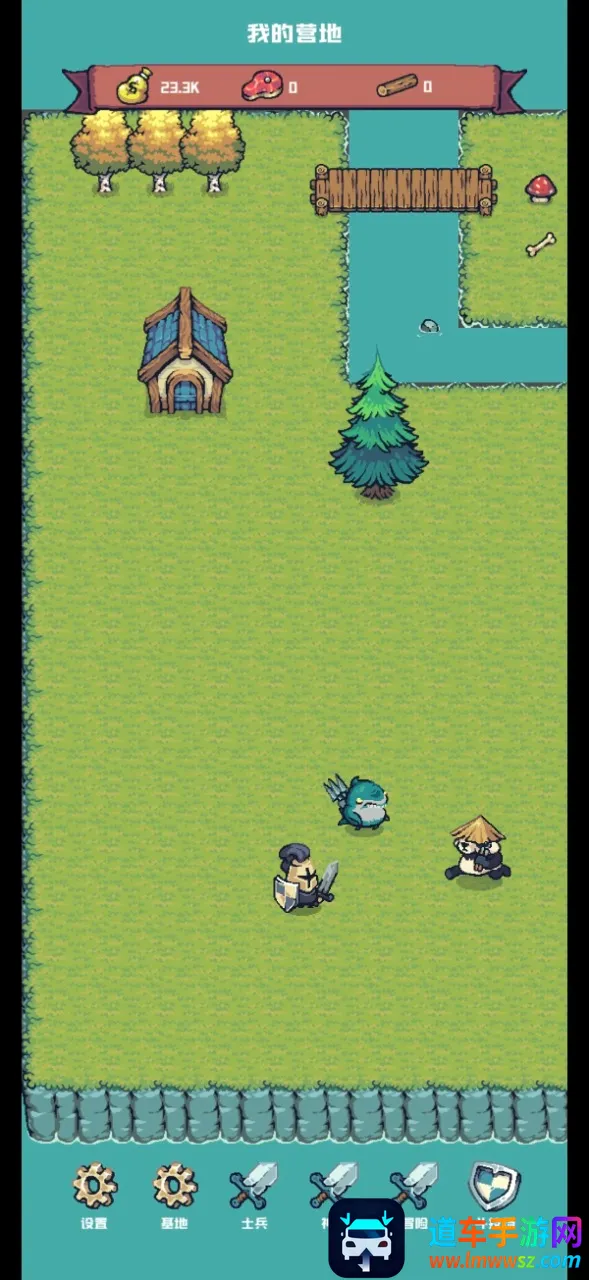Screen dimensions: 589x1280
Task: Open the 士兵 soldiers tab
Action: pos(253,1195)
